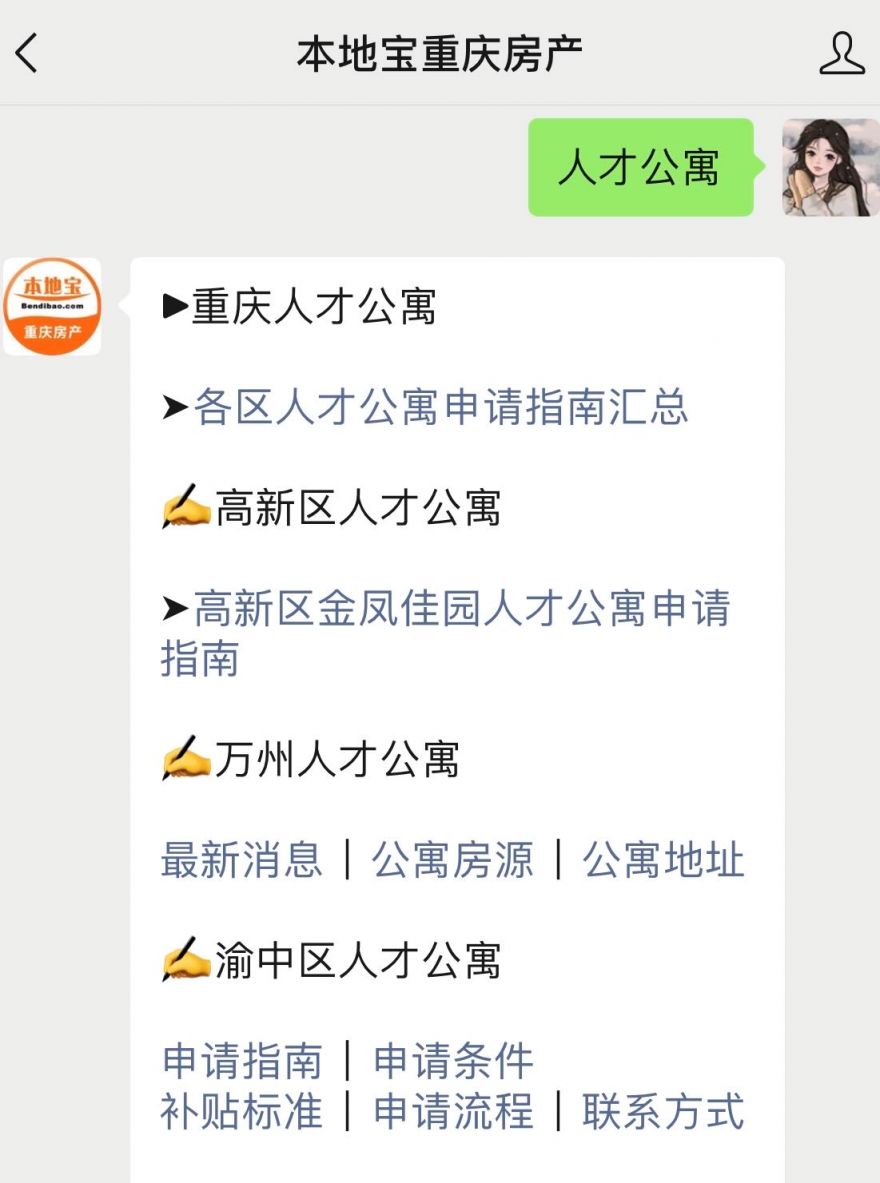Open 申请指南 link under 渝中区人才公寓

tap(241, 1061)
